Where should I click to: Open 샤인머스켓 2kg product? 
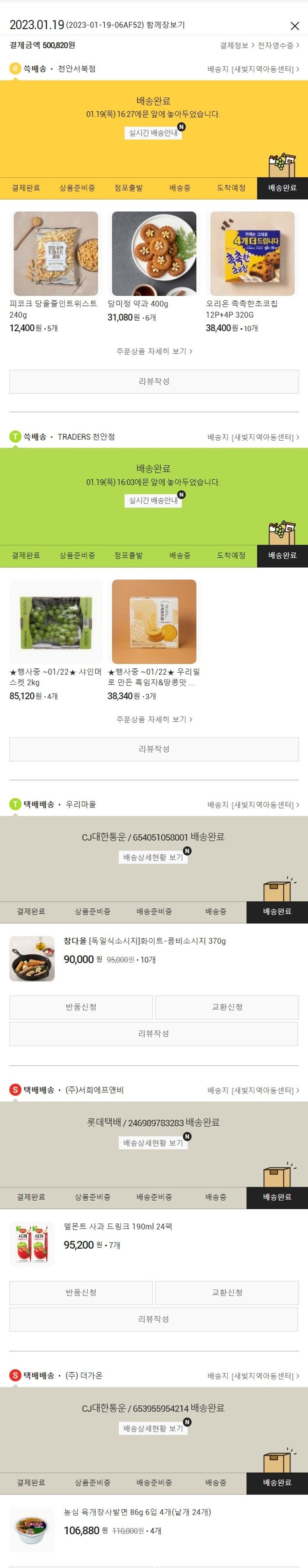55,621
